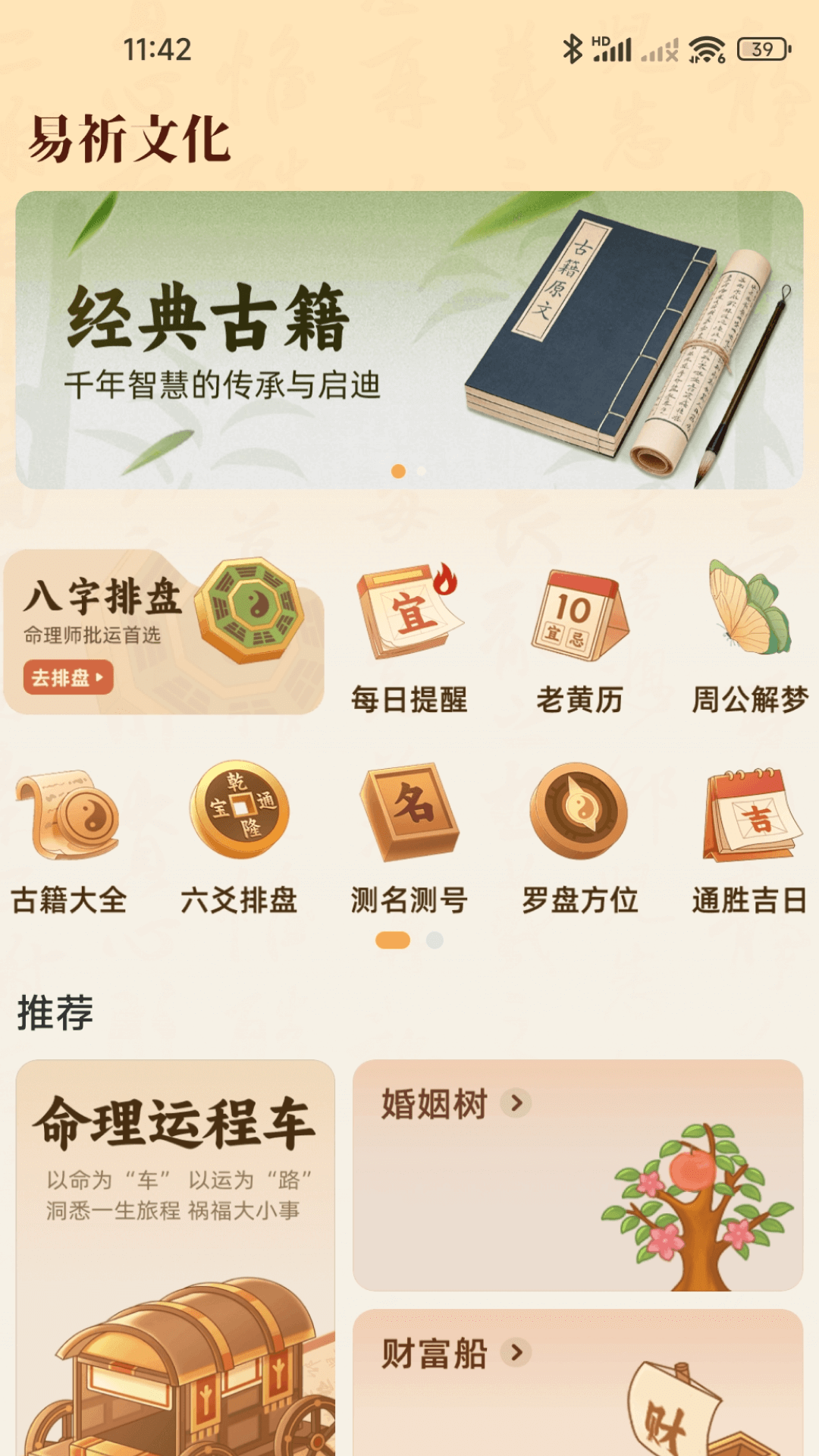819x1456 pixels.
Task: Open 通胜吉日
Action: pos(749,838)
